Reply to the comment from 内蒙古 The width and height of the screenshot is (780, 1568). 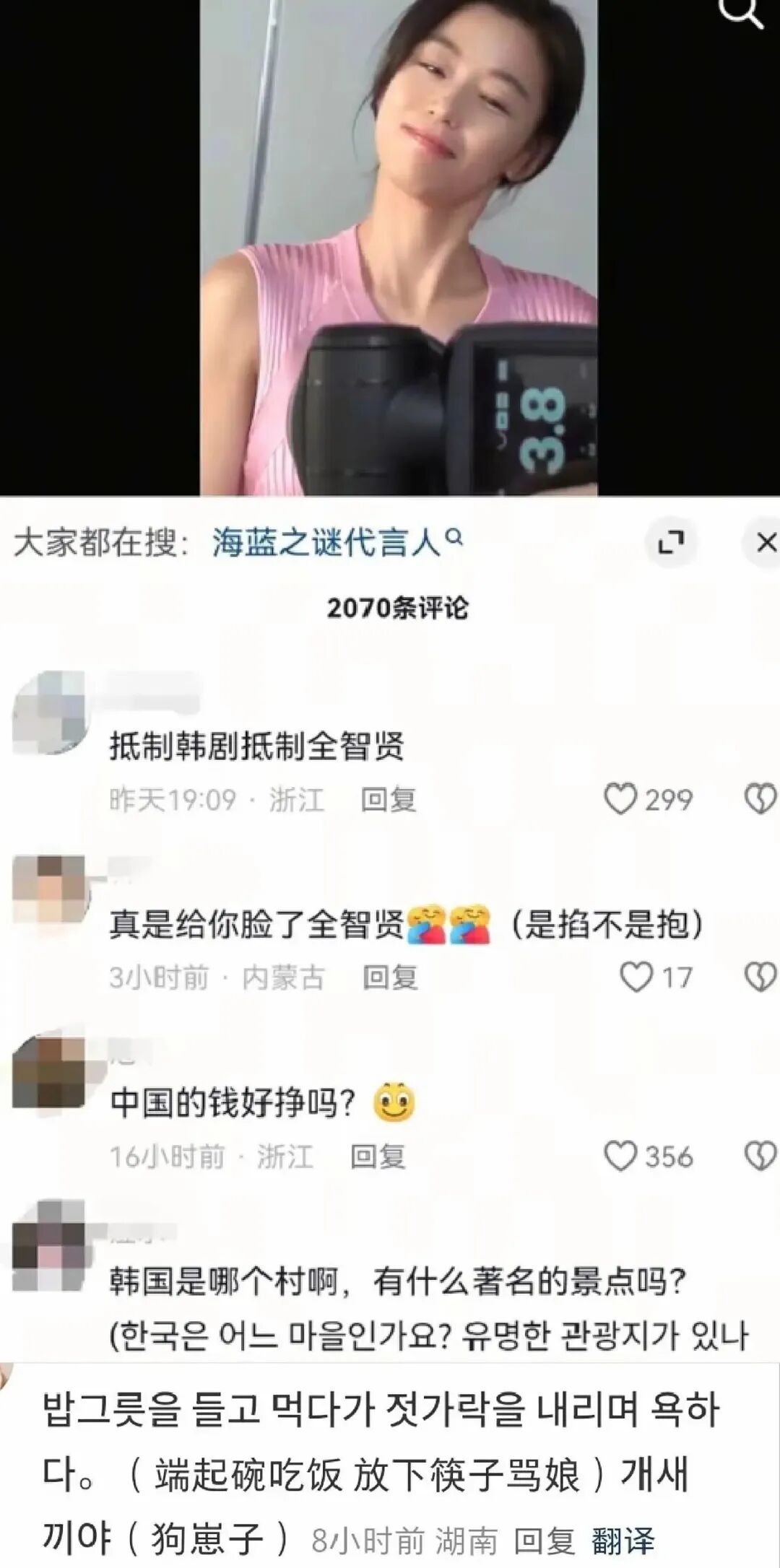coord(390,977)
